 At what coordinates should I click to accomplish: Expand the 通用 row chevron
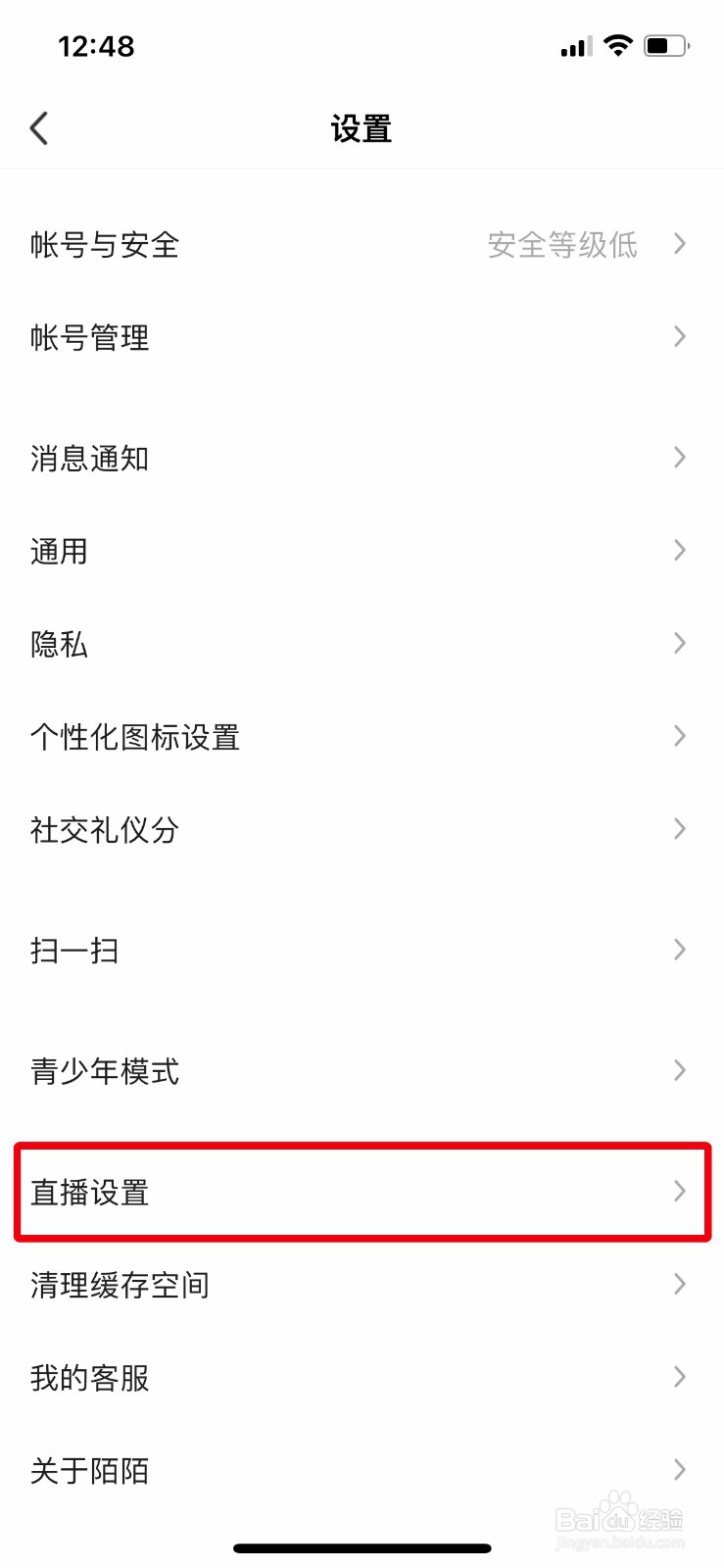click(679, 550)
